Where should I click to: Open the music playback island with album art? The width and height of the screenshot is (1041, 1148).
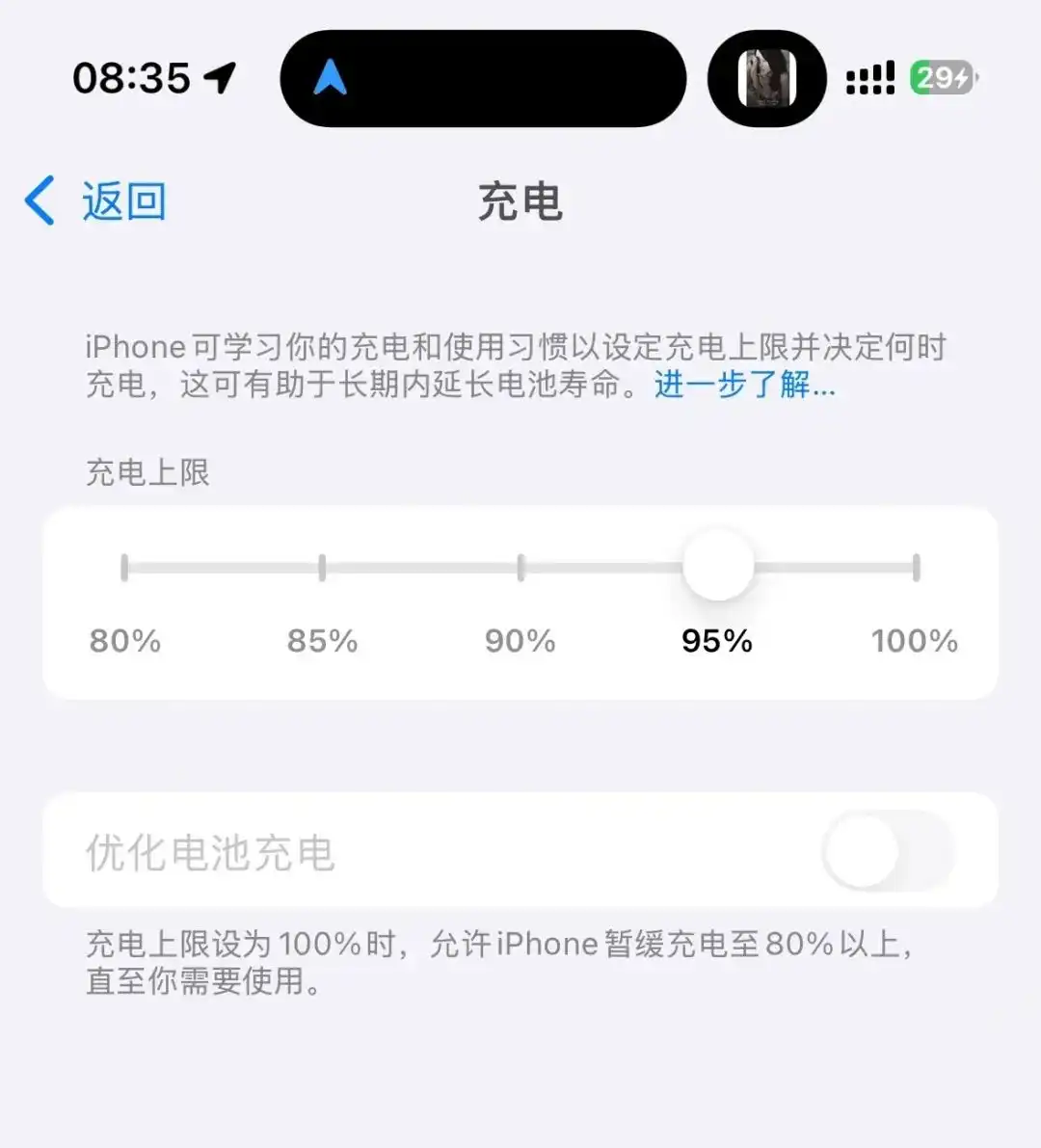click(x=766, y=77)
